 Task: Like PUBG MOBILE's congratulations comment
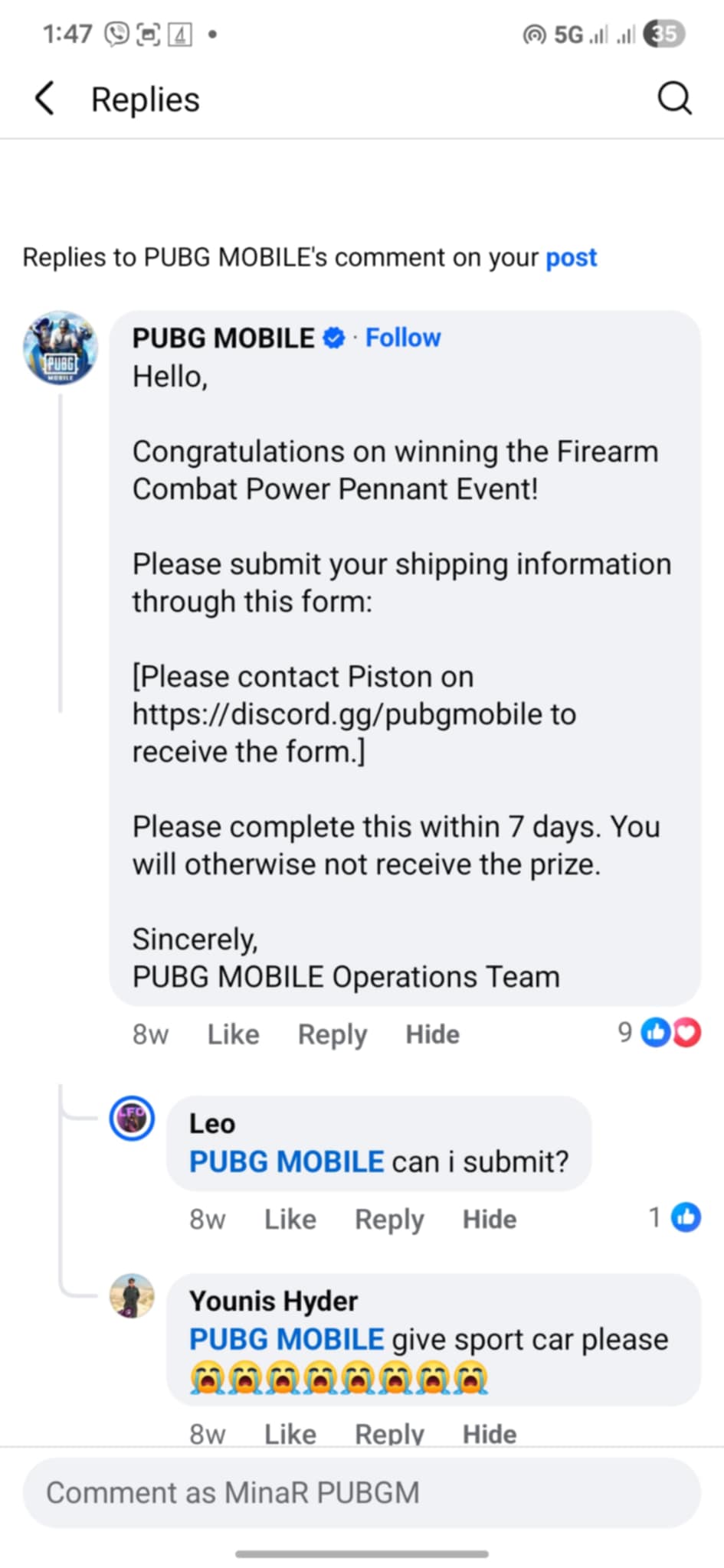(x=233, y=1034)
